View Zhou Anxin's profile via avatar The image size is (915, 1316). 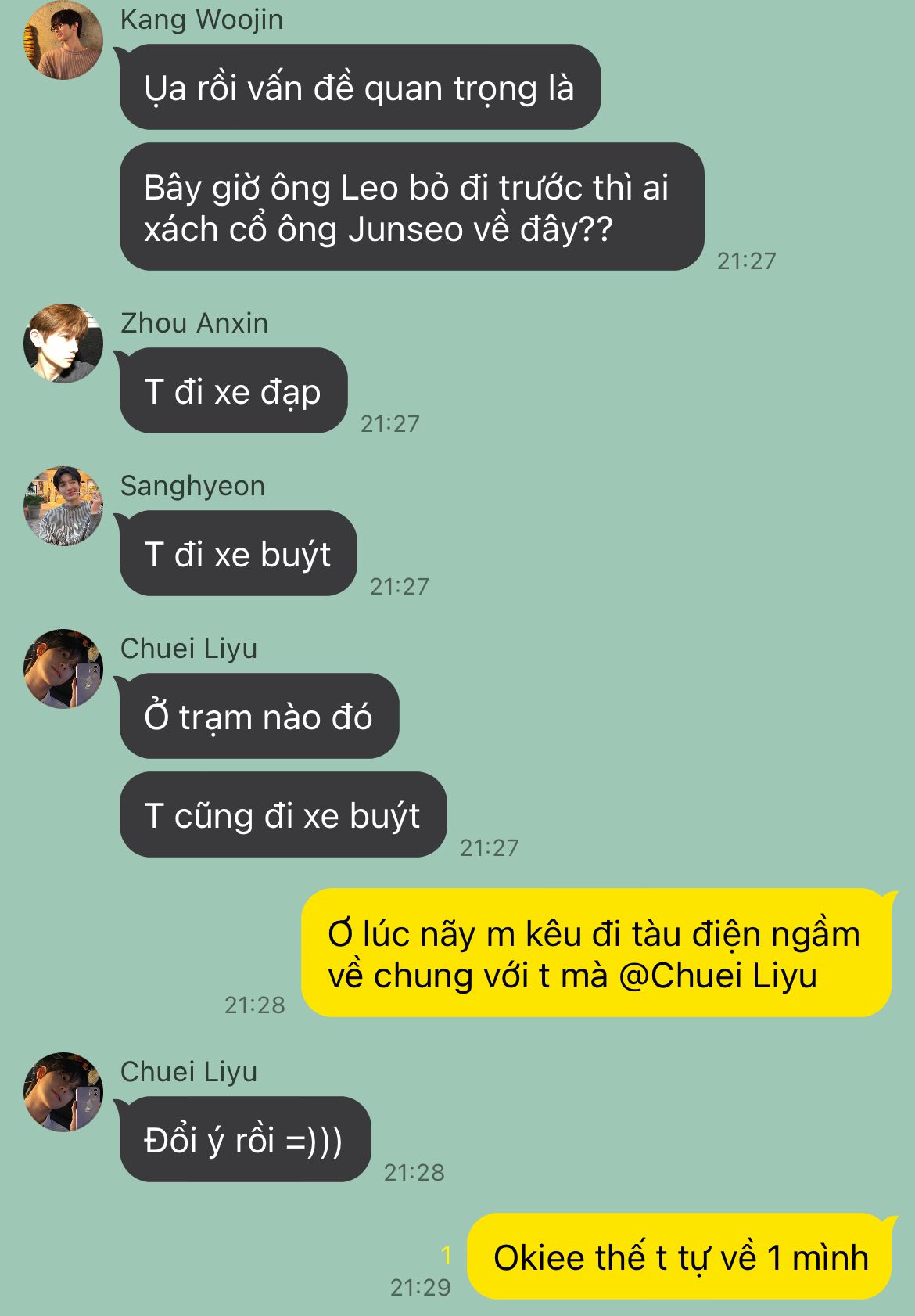63,343
